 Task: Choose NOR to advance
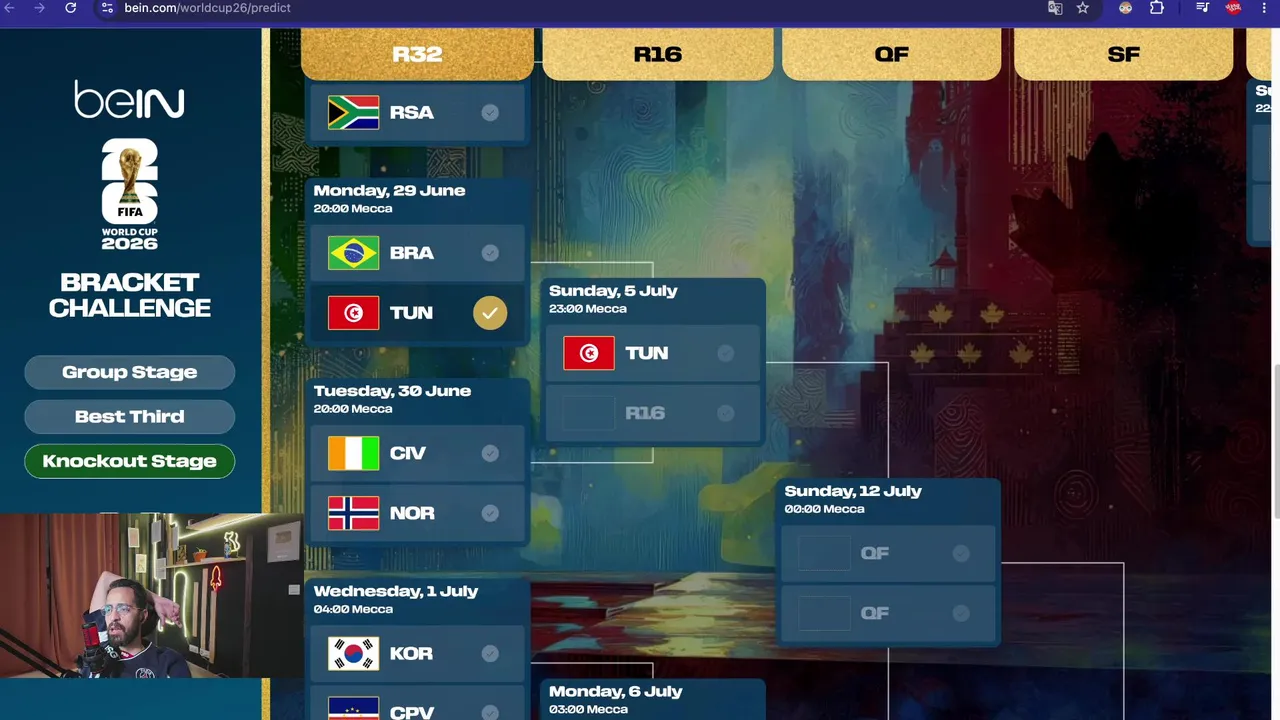(x=416, y=513)
